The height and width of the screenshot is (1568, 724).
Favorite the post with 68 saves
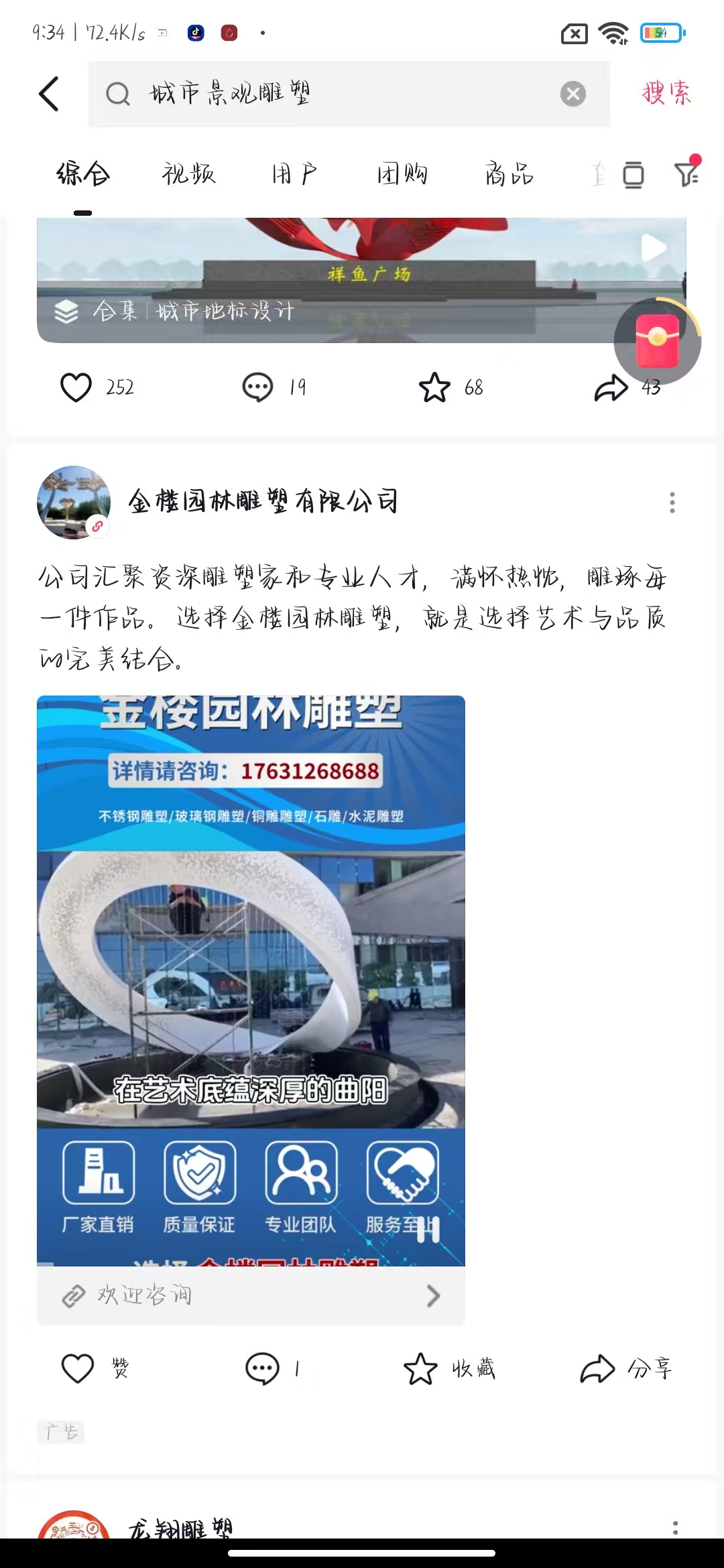(x=434, y=387)
